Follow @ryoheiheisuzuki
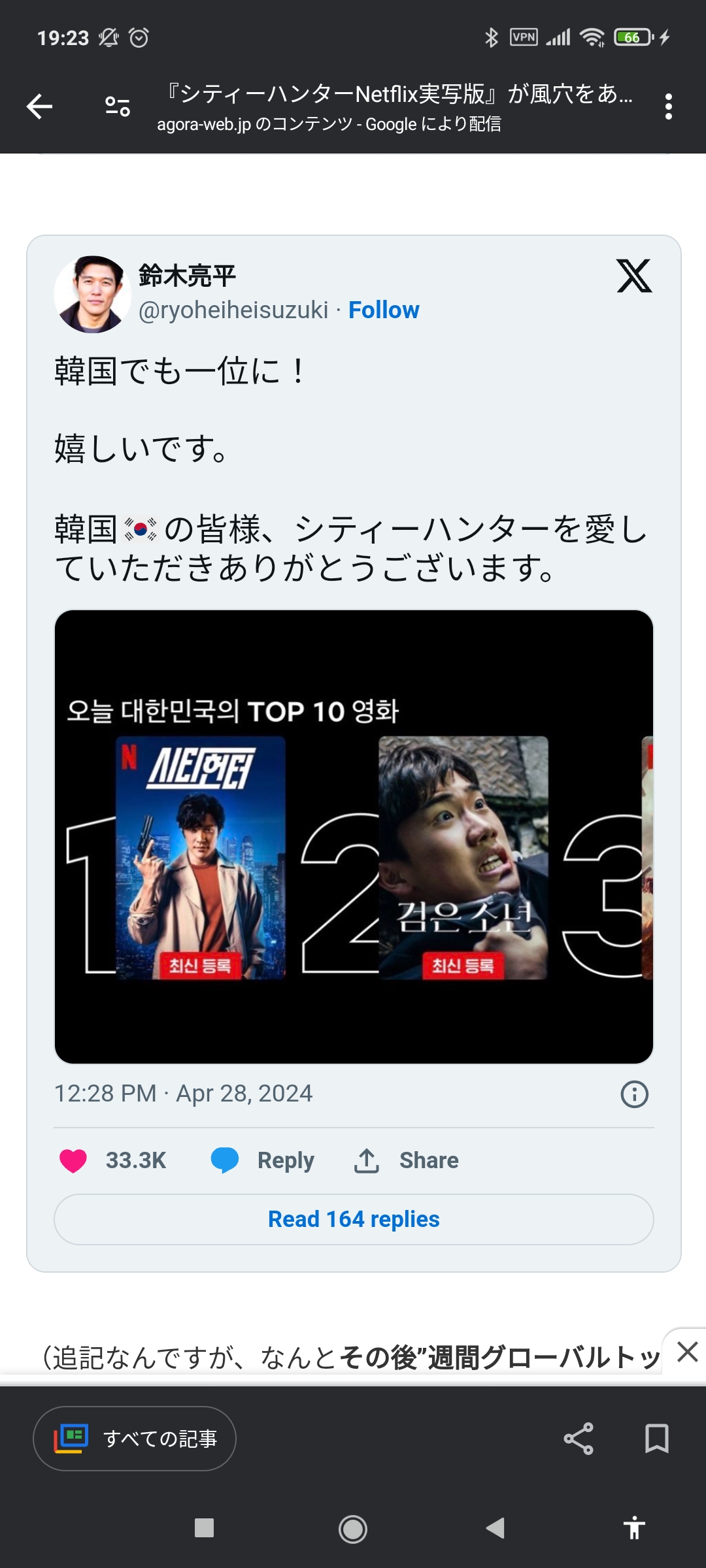 coord(384,310)
